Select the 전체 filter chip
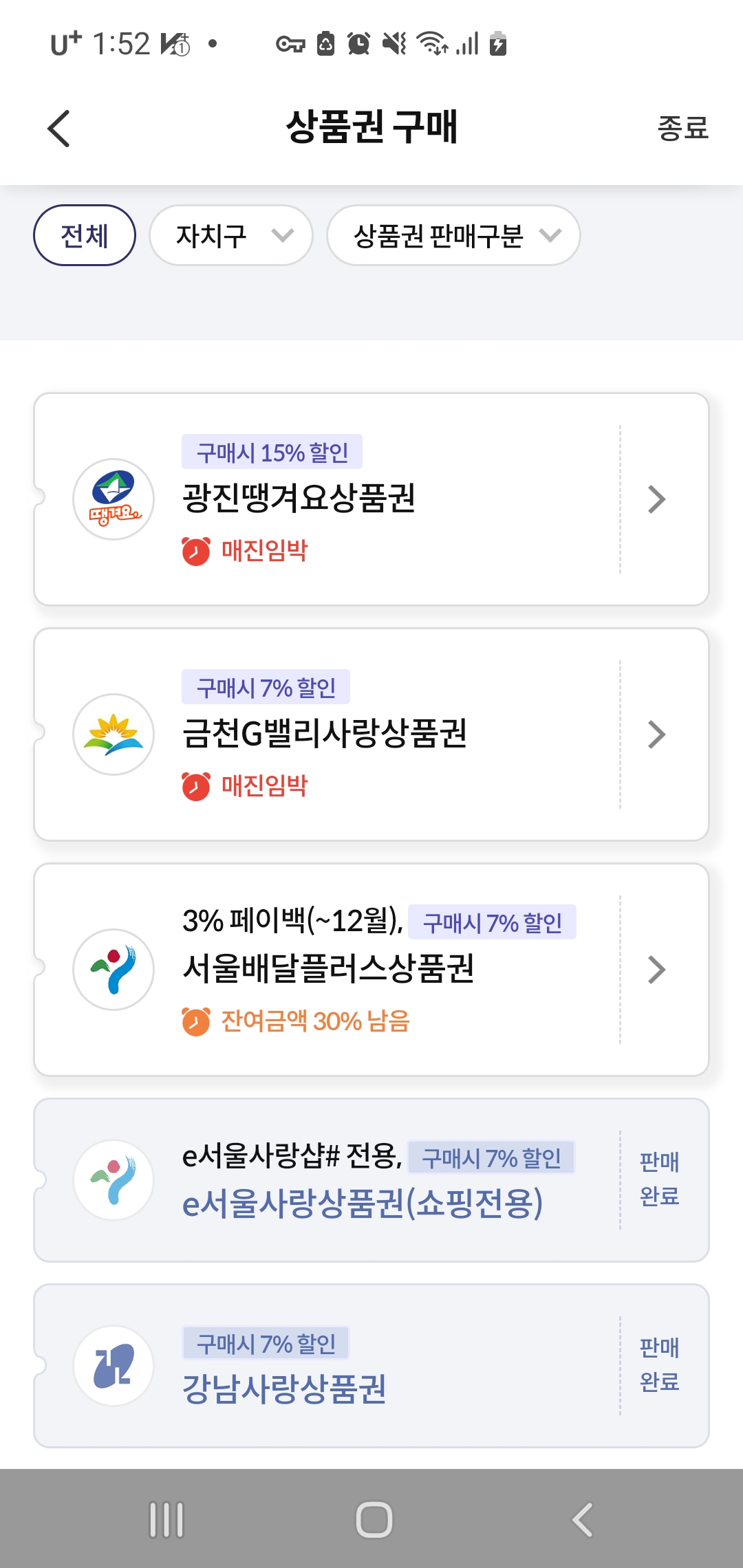 (x=85, y=235)
